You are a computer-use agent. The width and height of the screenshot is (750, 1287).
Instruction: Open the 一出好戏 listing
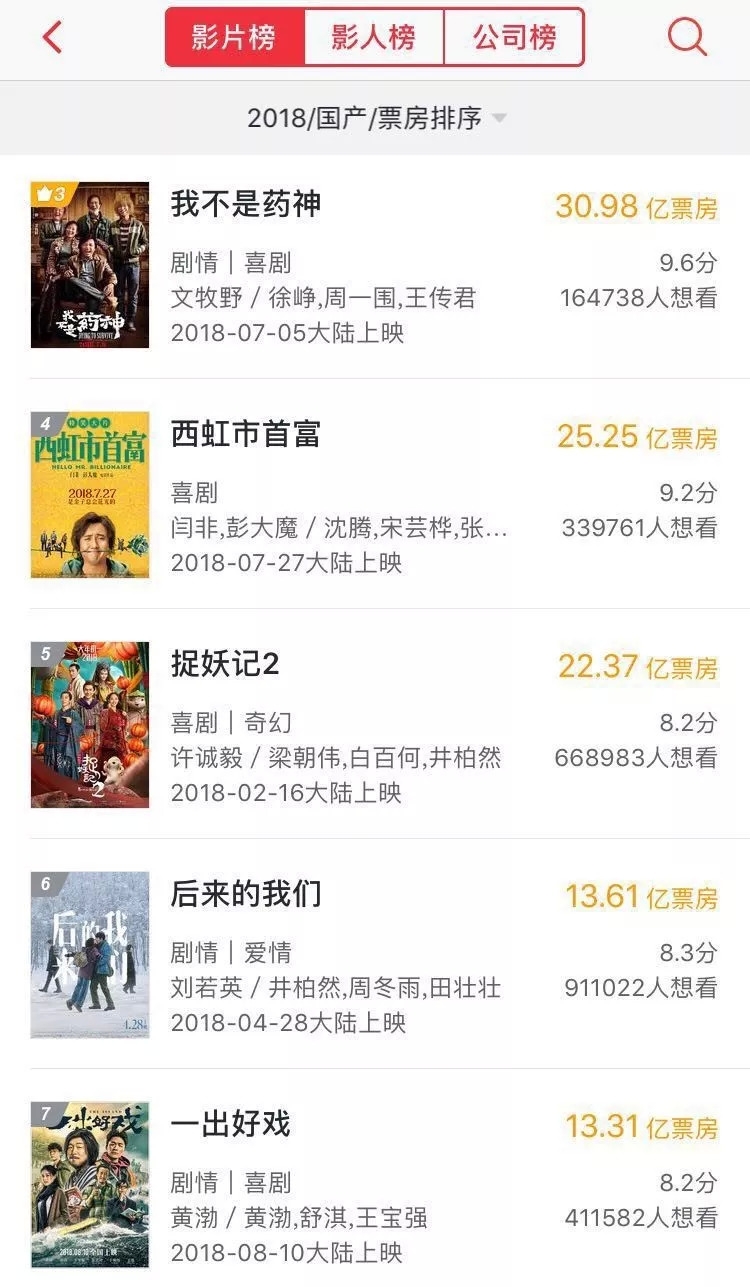pyautogui.click(x=231, y=1125)
